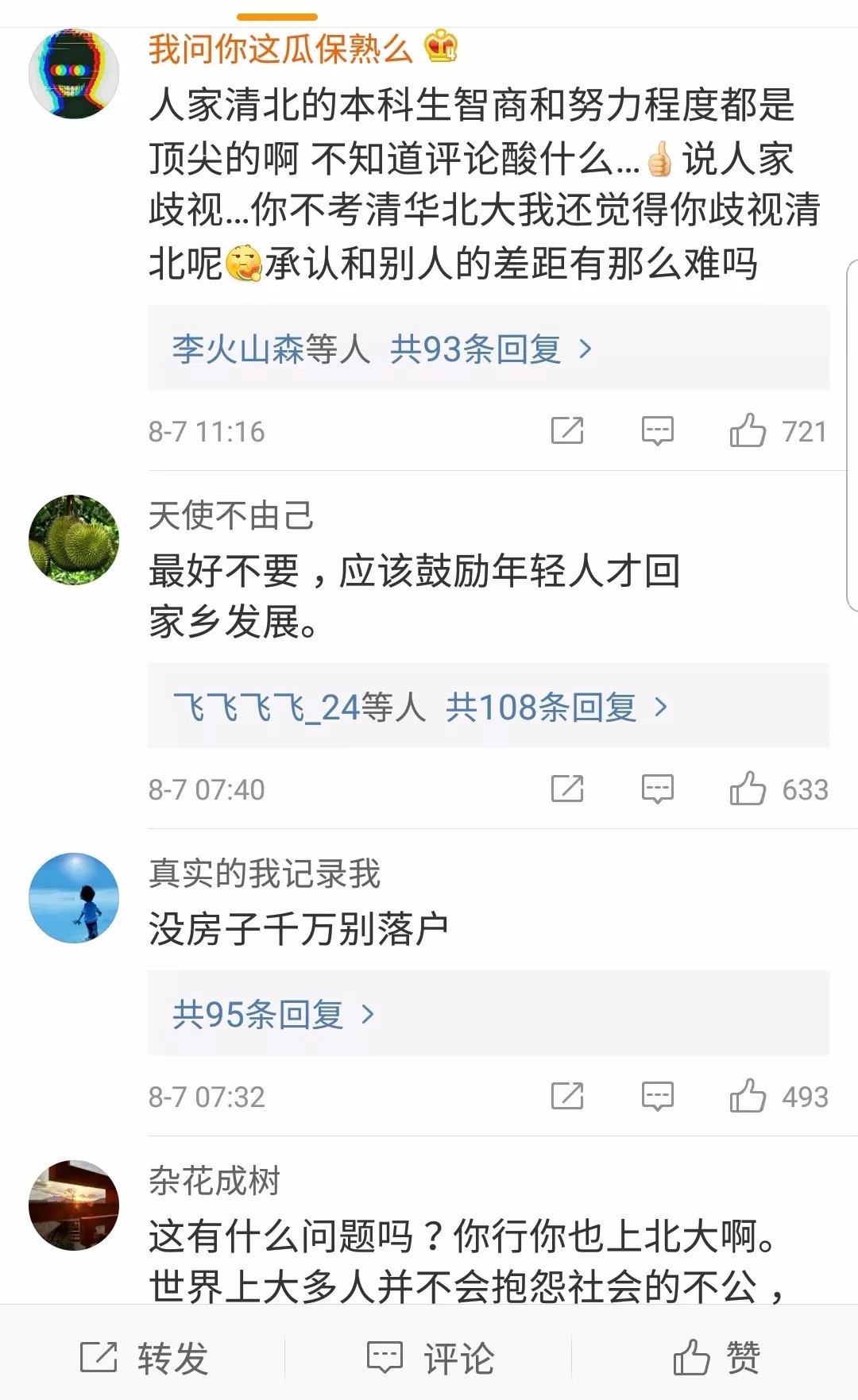Open 天使不由己's profile picture

pos(74,540)
